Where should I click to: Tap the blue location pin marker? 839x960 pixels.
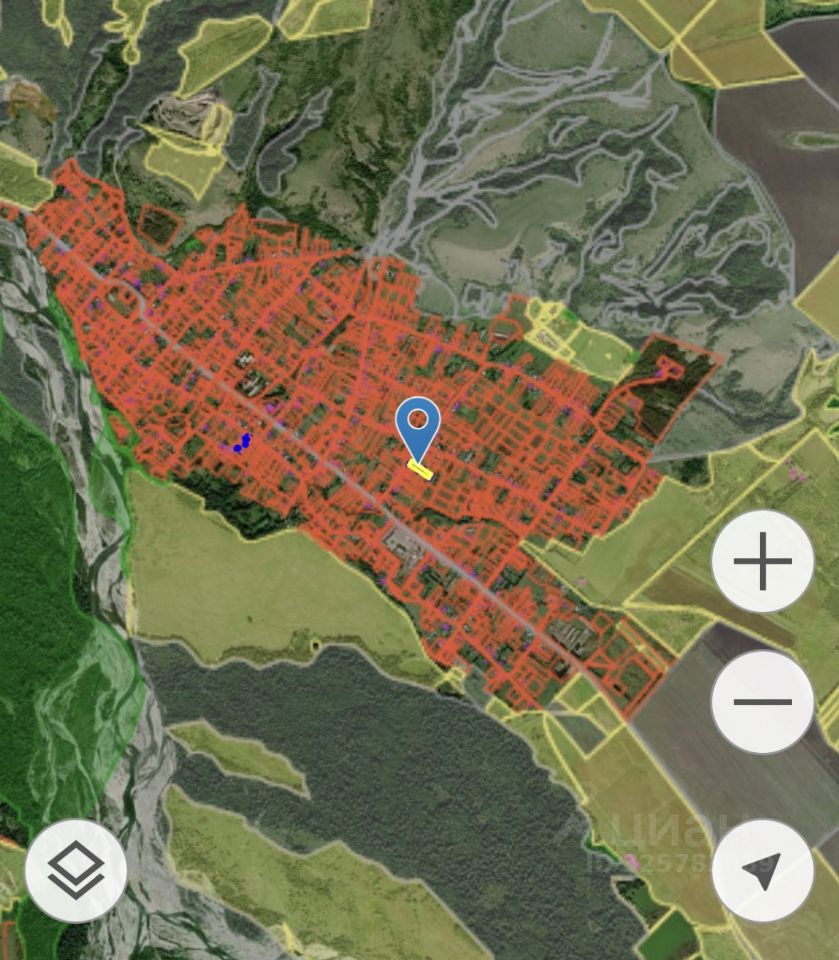(418, 428)
